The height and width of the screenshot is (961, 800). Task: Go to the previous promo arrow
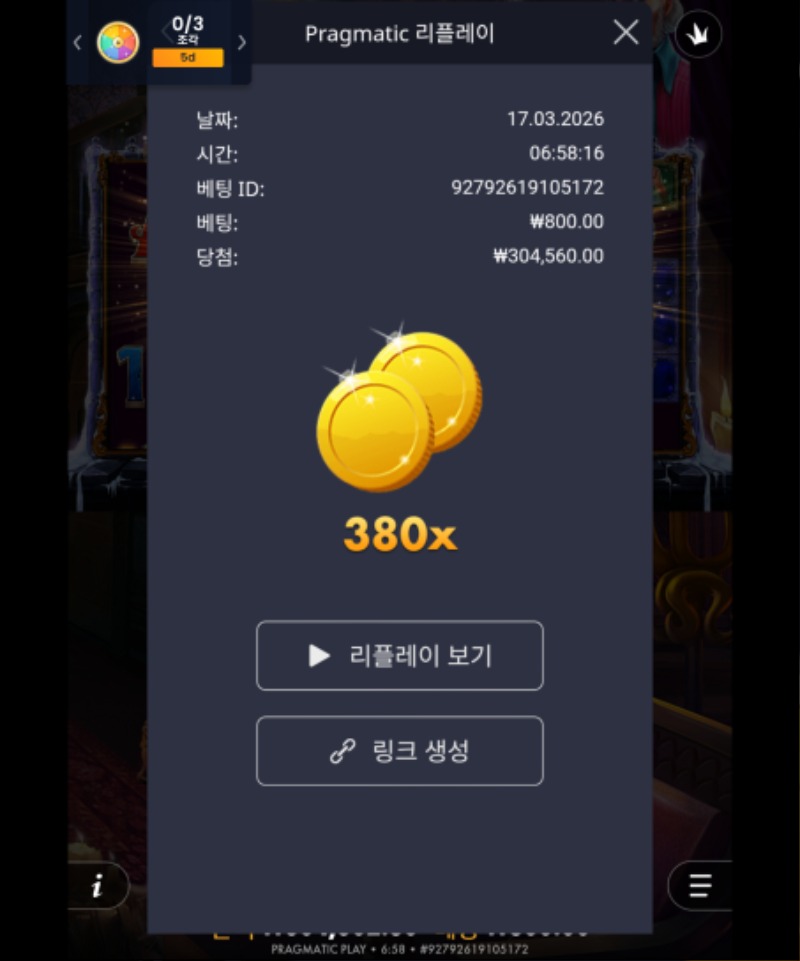tap(77, 43)
